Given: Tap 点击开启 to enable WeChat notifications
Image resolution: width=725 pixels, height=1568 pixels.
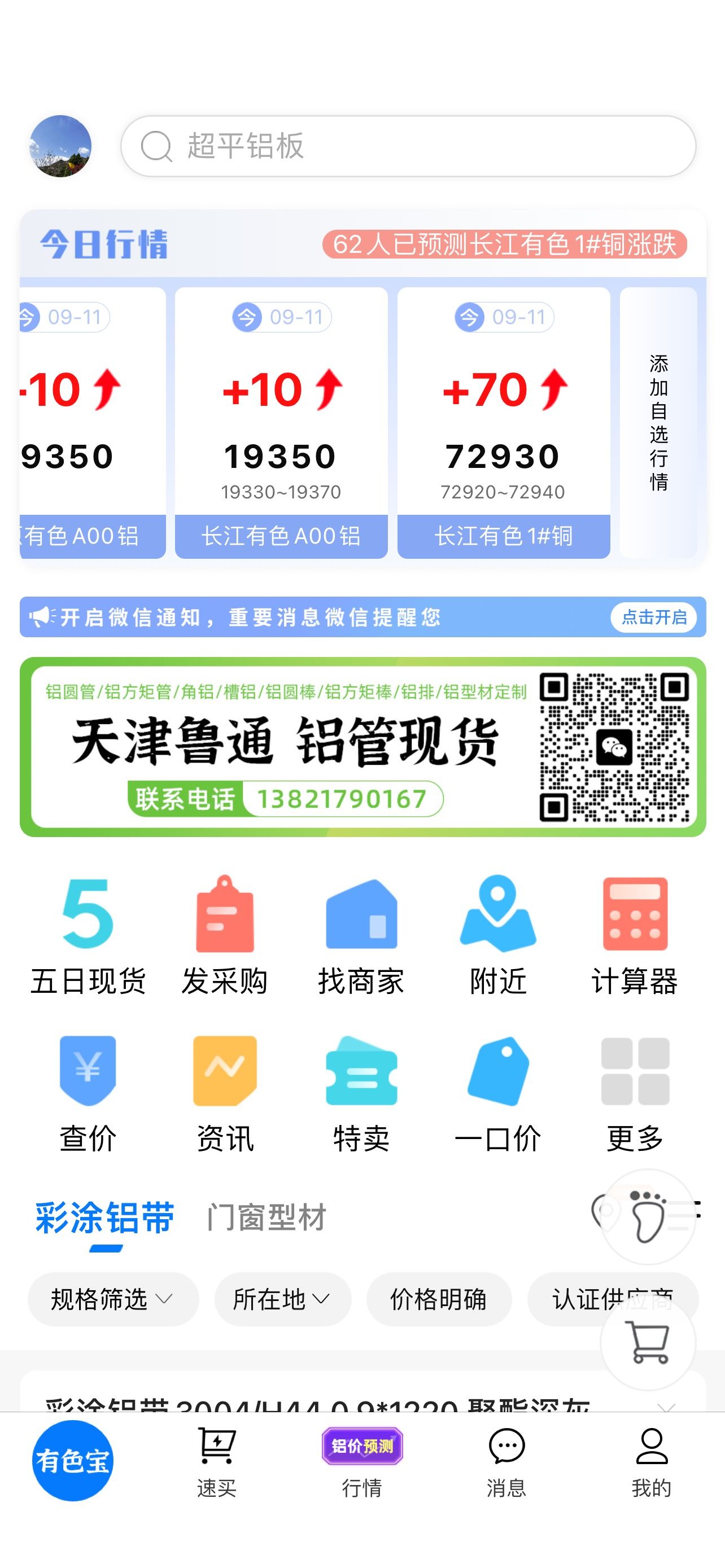Looking at the screenshot, I should point(654,617).
